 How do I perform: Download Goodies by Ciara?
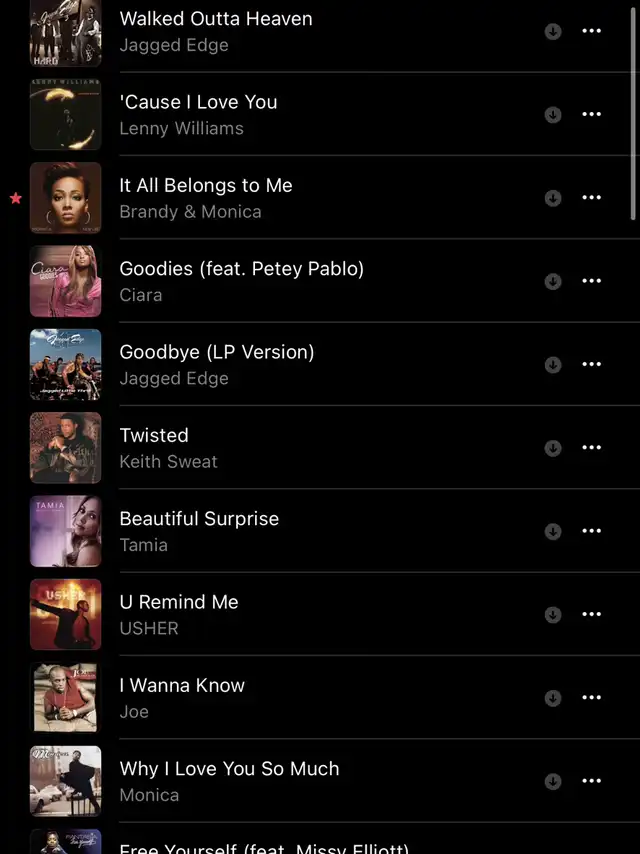pyautogui.click(x=553, y=281)
